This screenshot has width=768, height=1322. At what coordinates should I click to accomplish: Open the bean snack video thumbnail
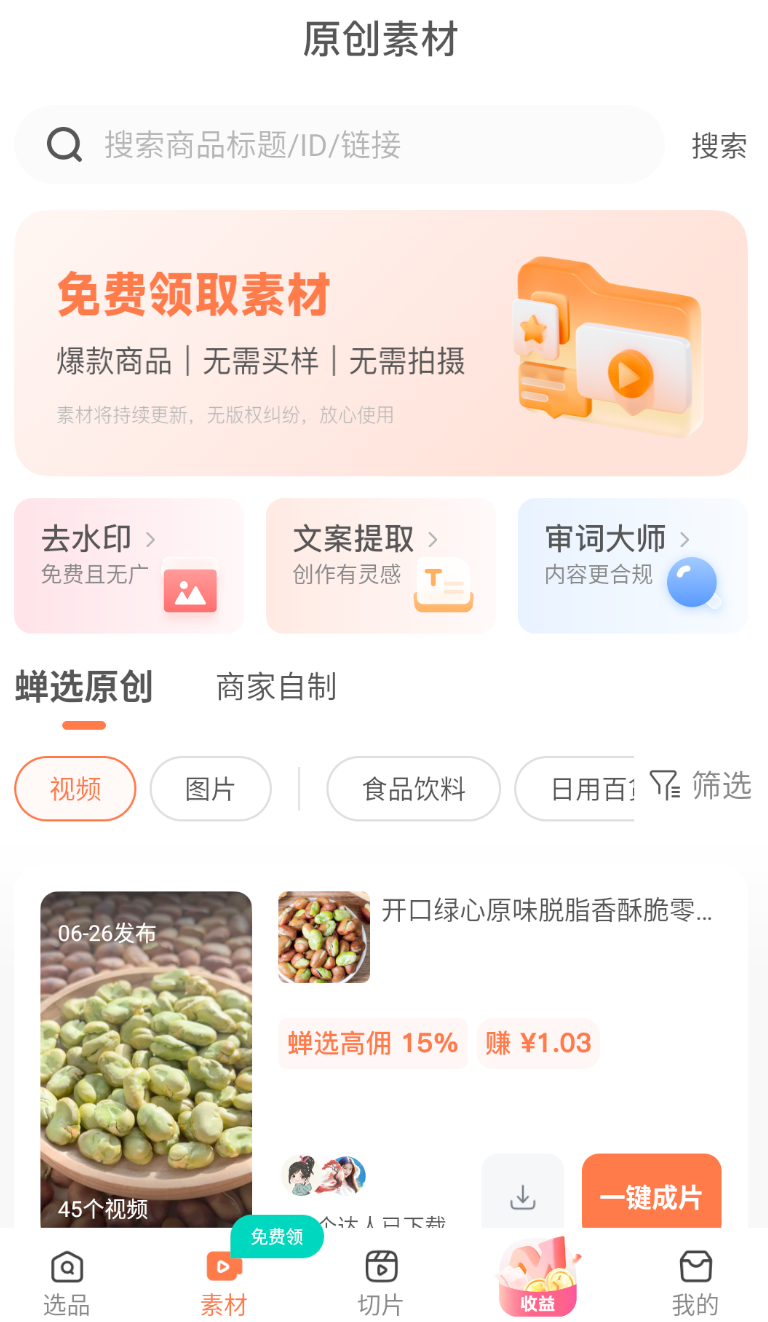click(x=146, y=1058)
